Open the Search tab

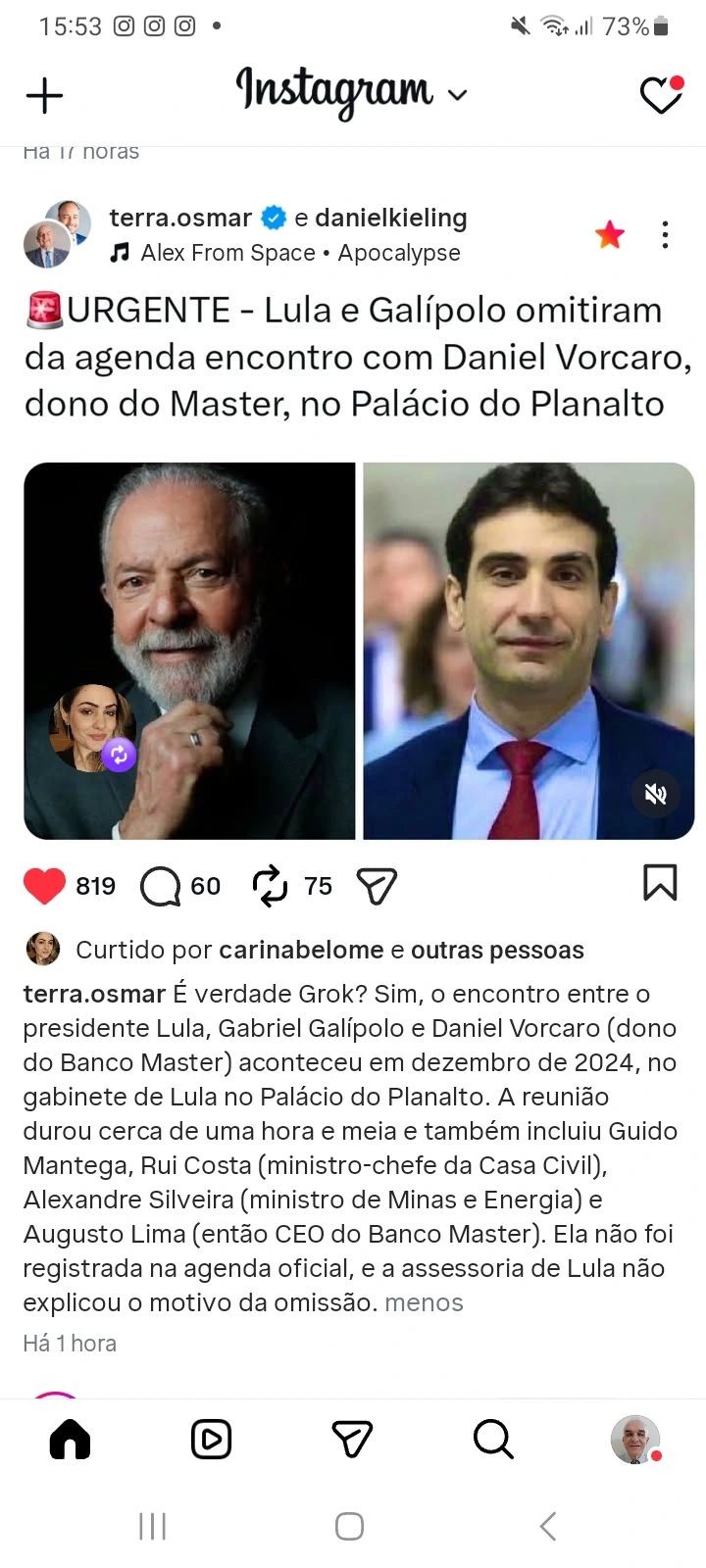tap(492, 1439)
